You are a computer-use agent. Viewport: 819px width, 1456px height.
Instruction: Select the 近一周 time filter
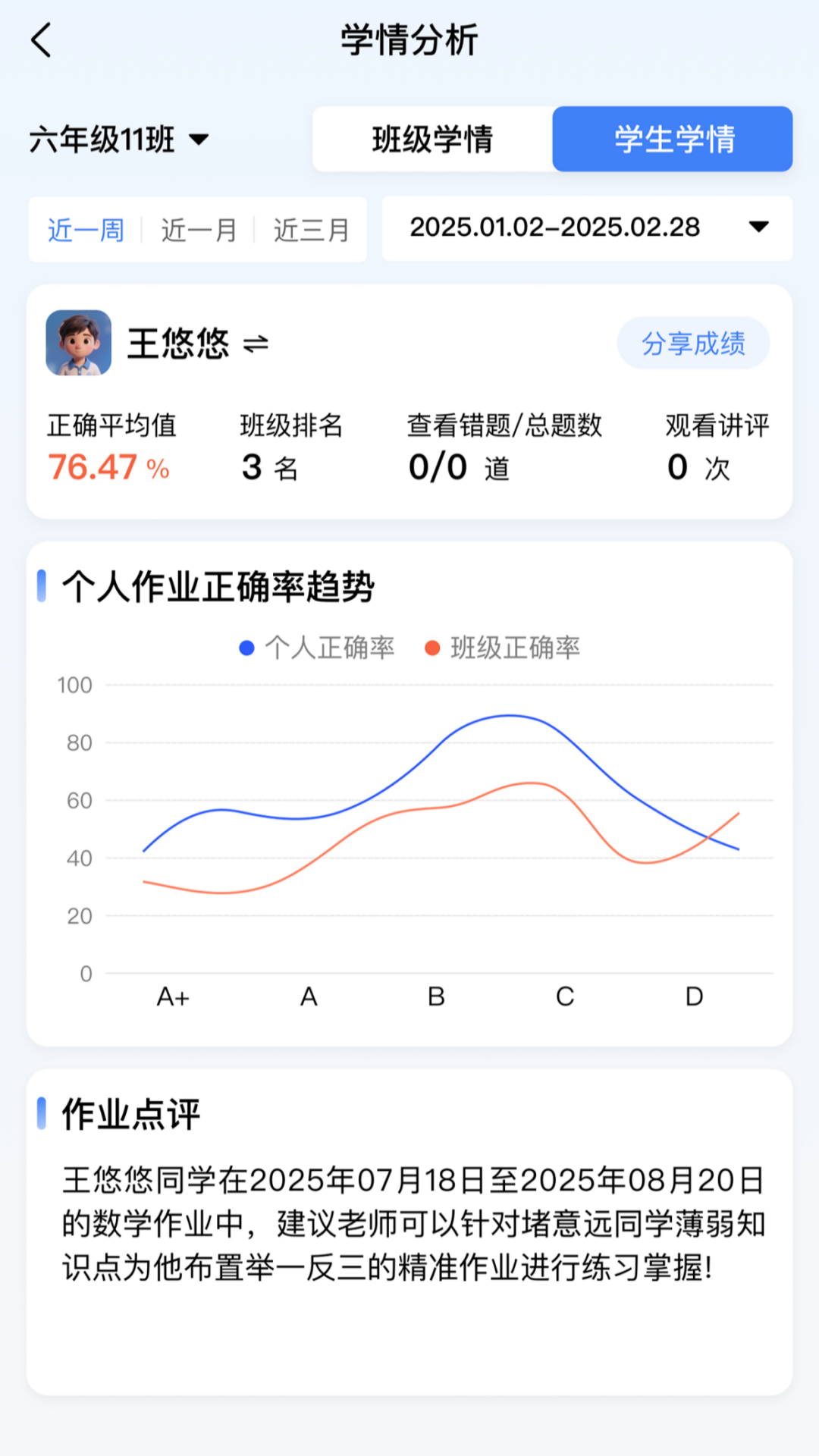coord(85,230)
